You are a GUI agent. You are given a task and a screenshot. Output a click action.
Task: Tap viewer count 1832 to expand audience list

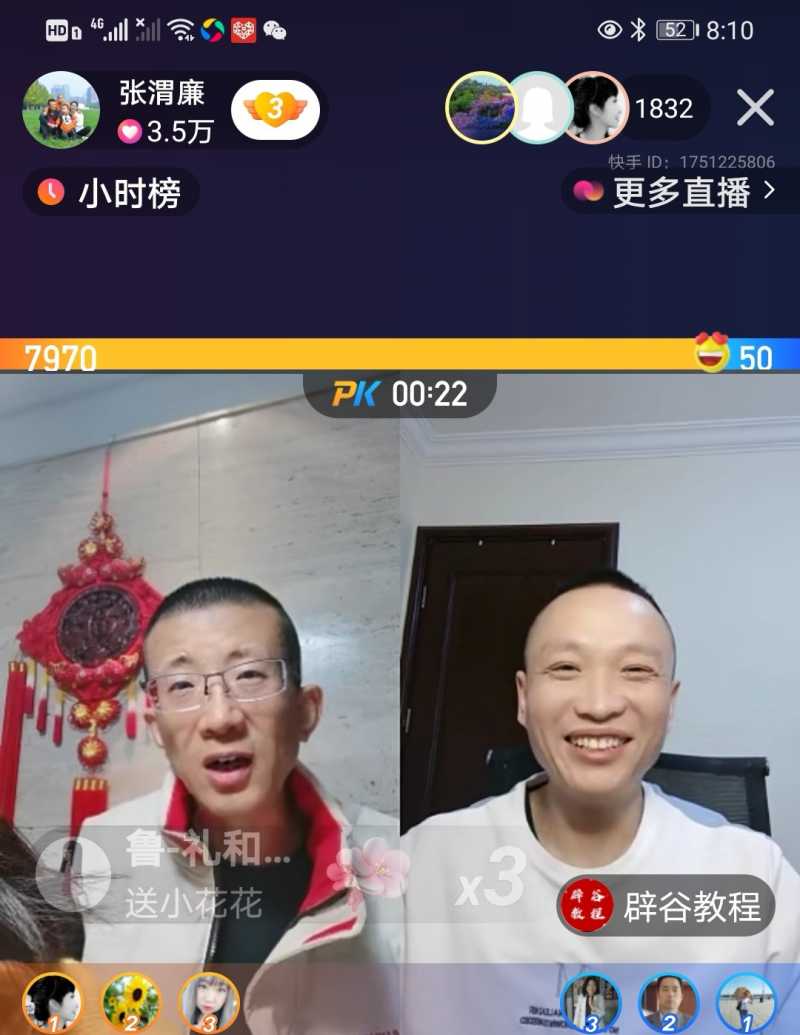point(663,107)
